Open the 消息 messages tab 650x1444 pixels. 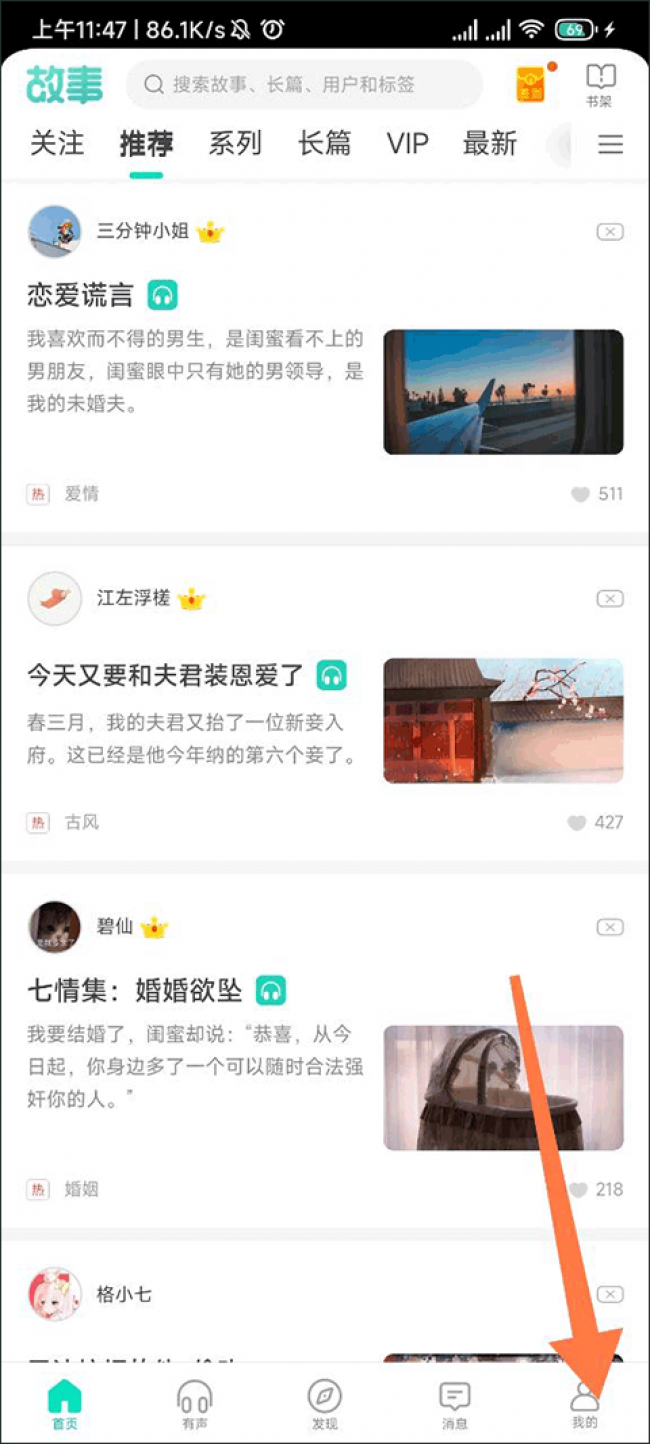pos(454,1404)
